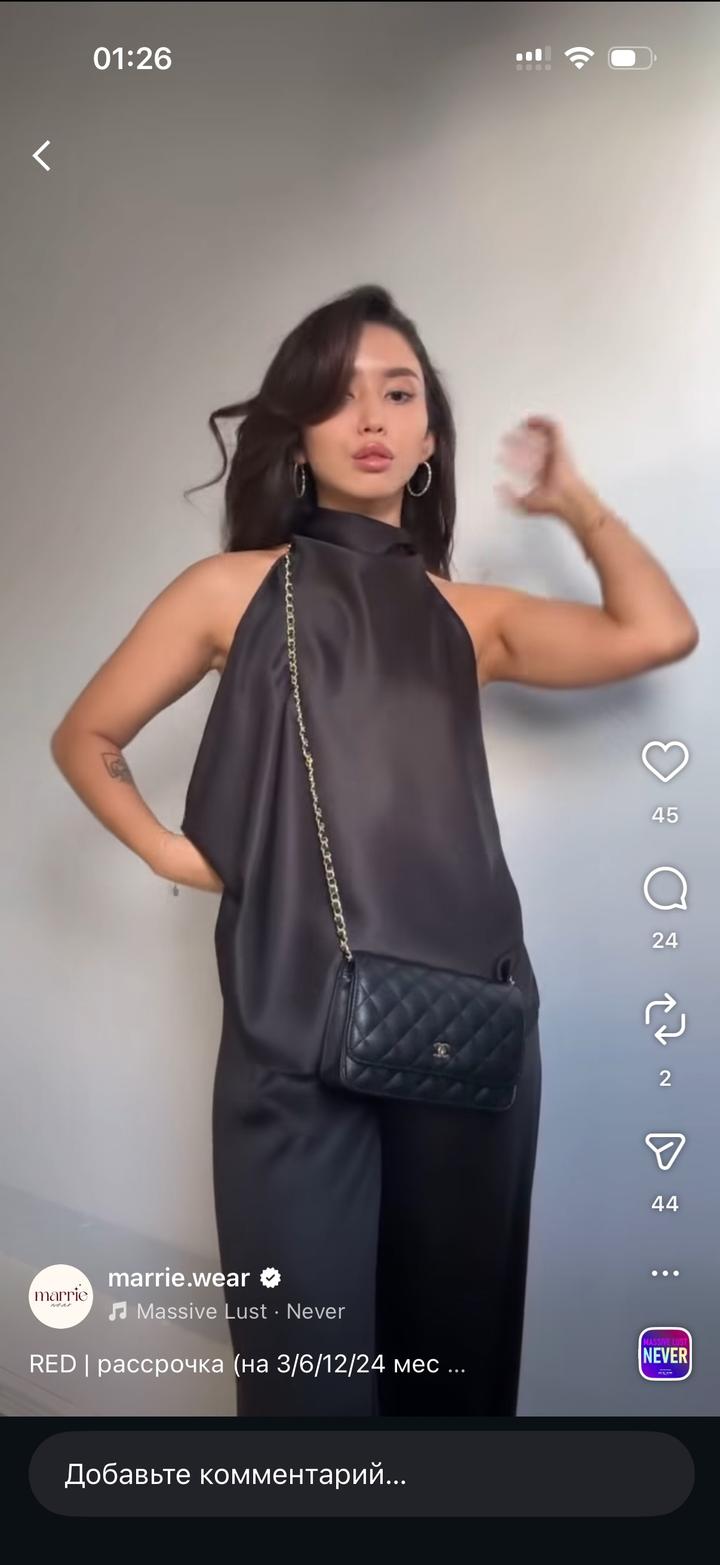Expand the RED | рассрочка caption
This screenshot has height=1565, width=720.
tap(247, 1364)
